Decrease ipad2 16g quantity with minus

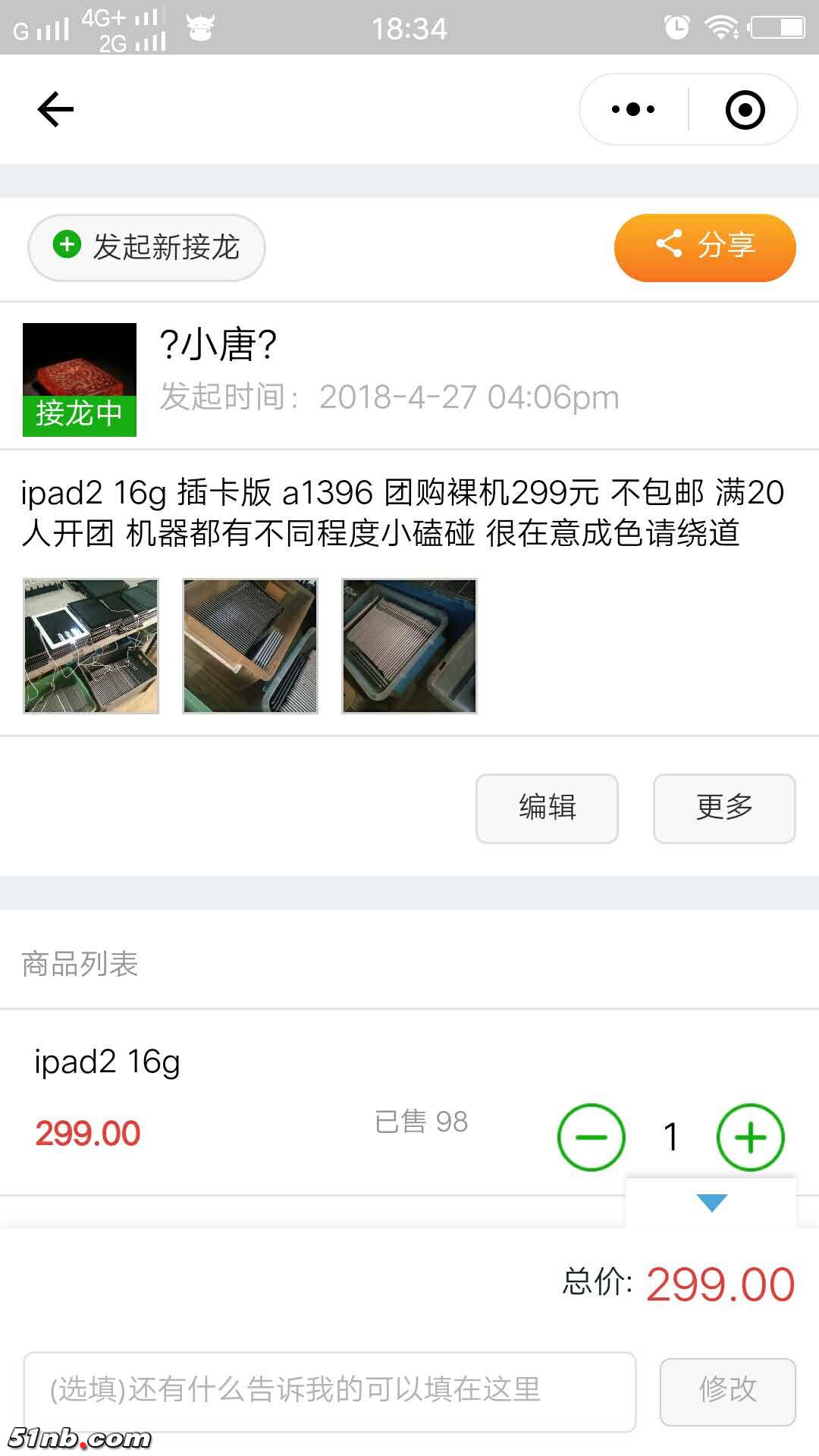click(591, 1137)
